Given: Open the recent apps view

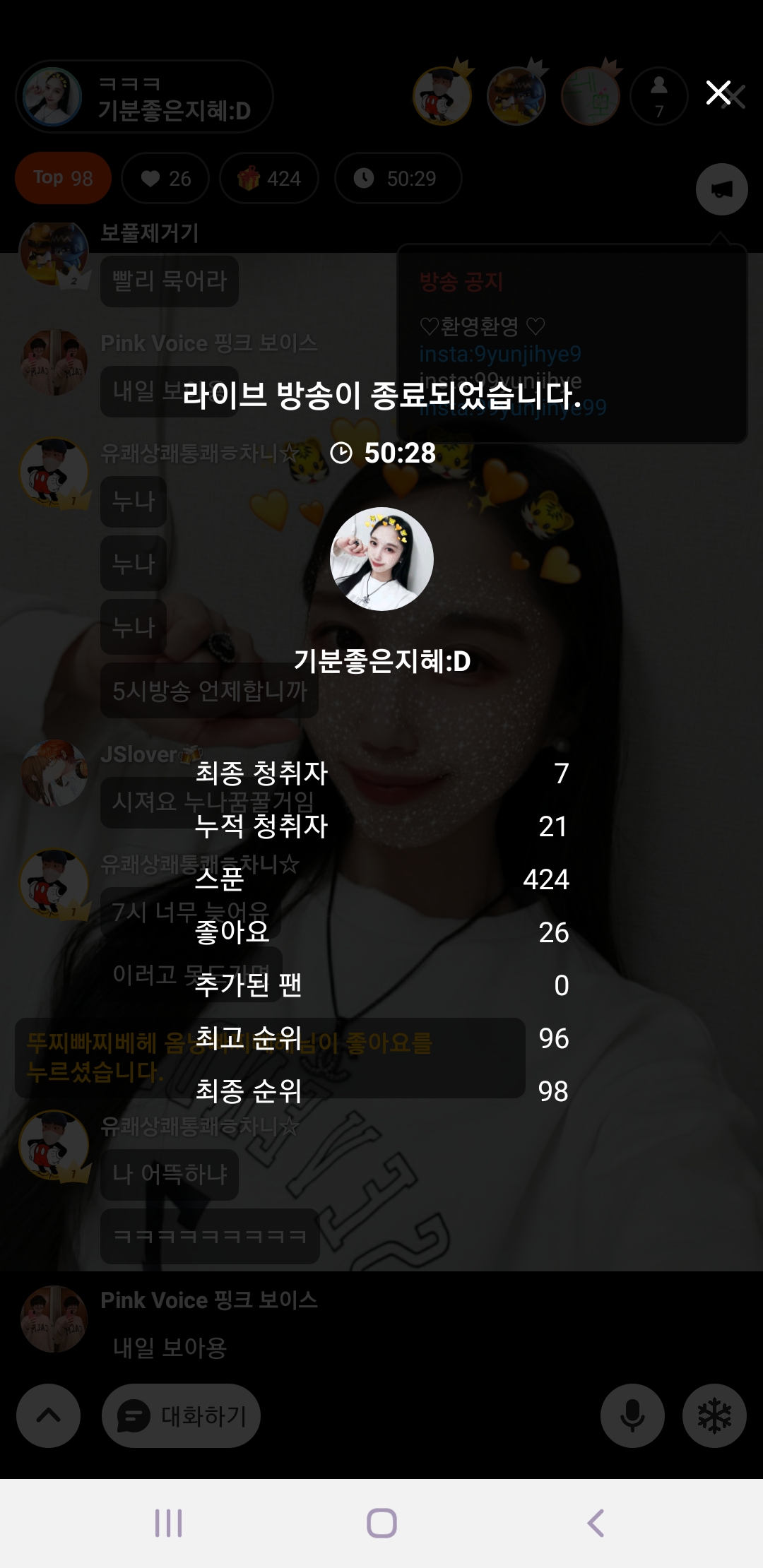Looking at the screenshot, I should click(x=168, y=1523).
